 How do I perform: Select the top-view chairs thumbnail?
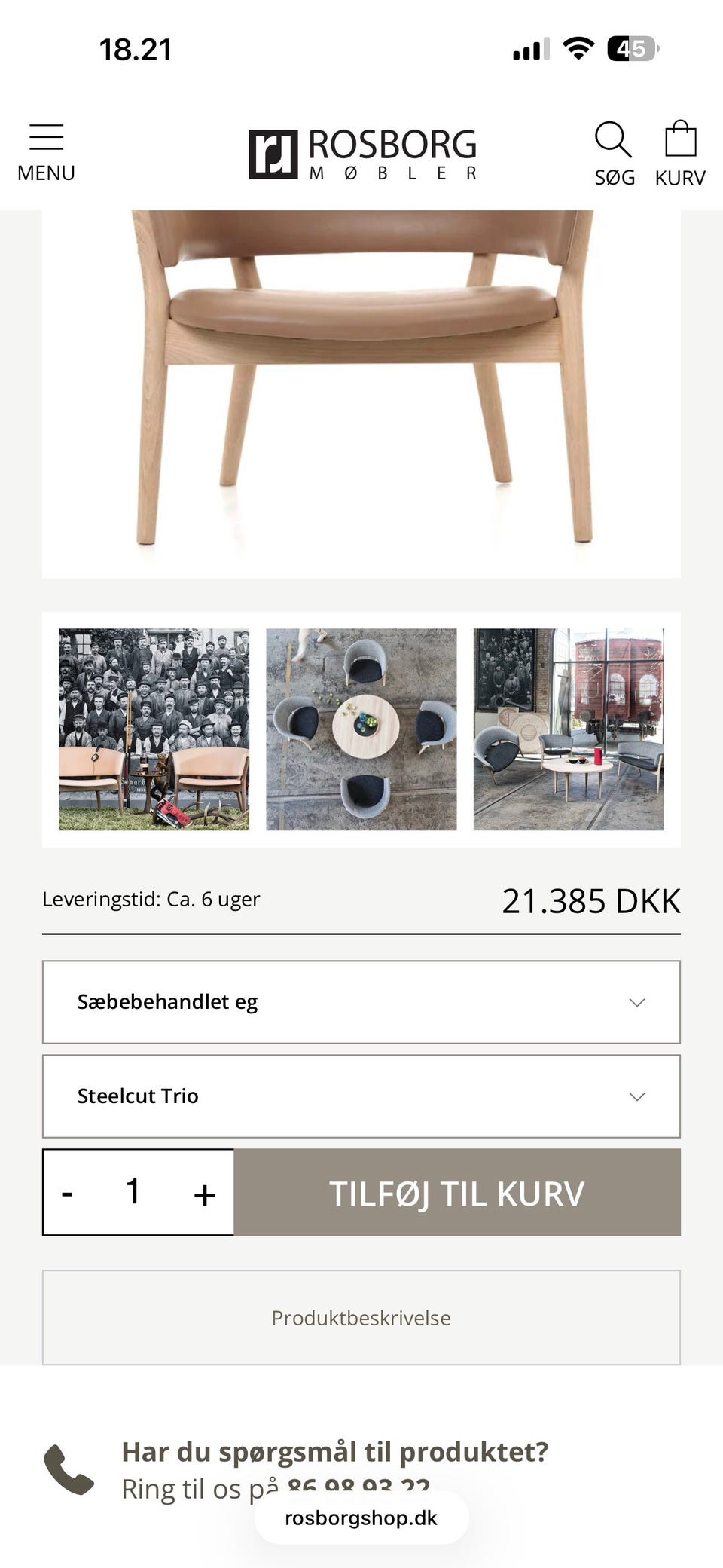tap(361, 728)
